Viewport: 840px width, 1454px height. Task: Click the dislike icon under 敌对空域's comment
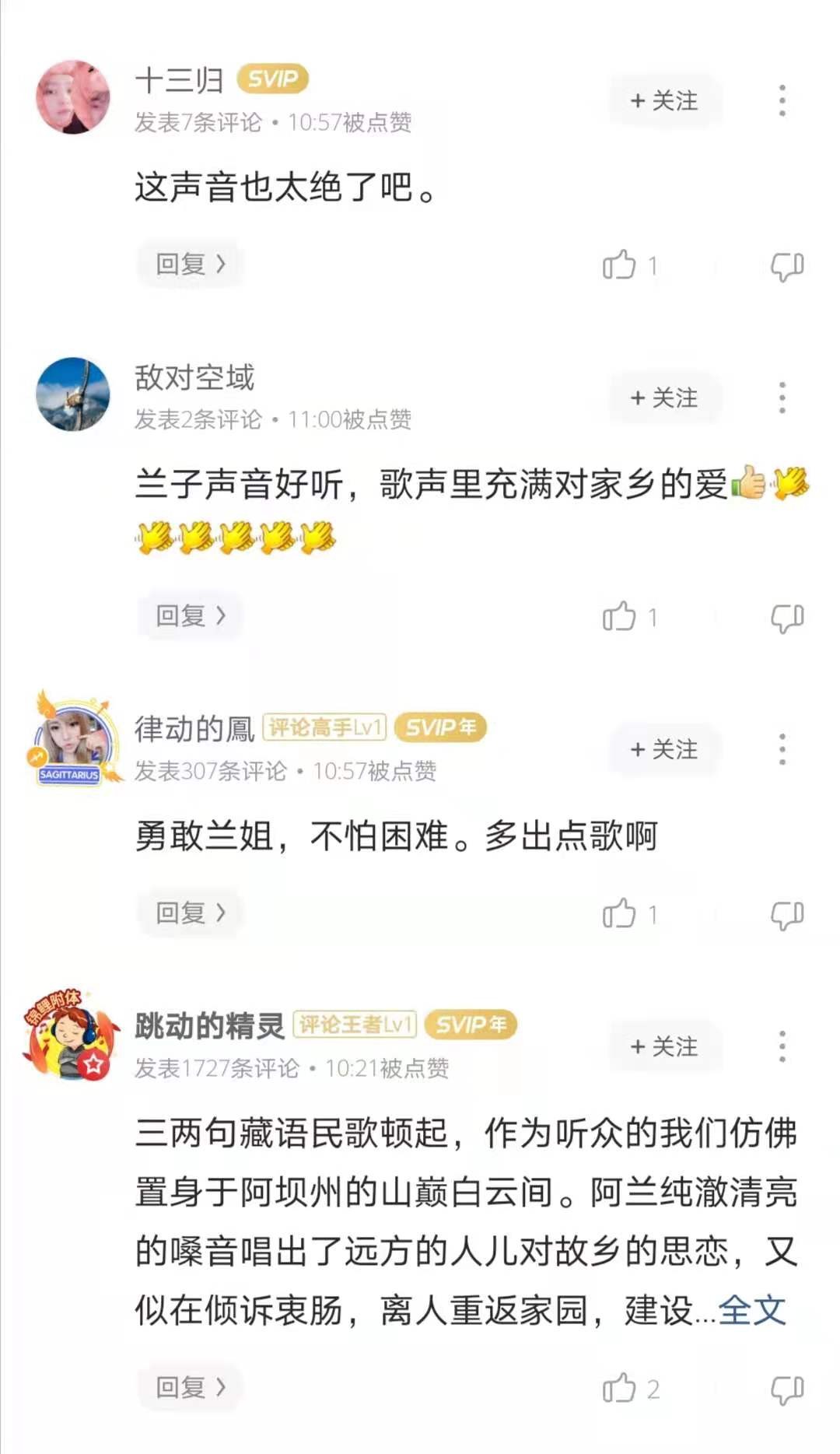click(x=788, y=615)
